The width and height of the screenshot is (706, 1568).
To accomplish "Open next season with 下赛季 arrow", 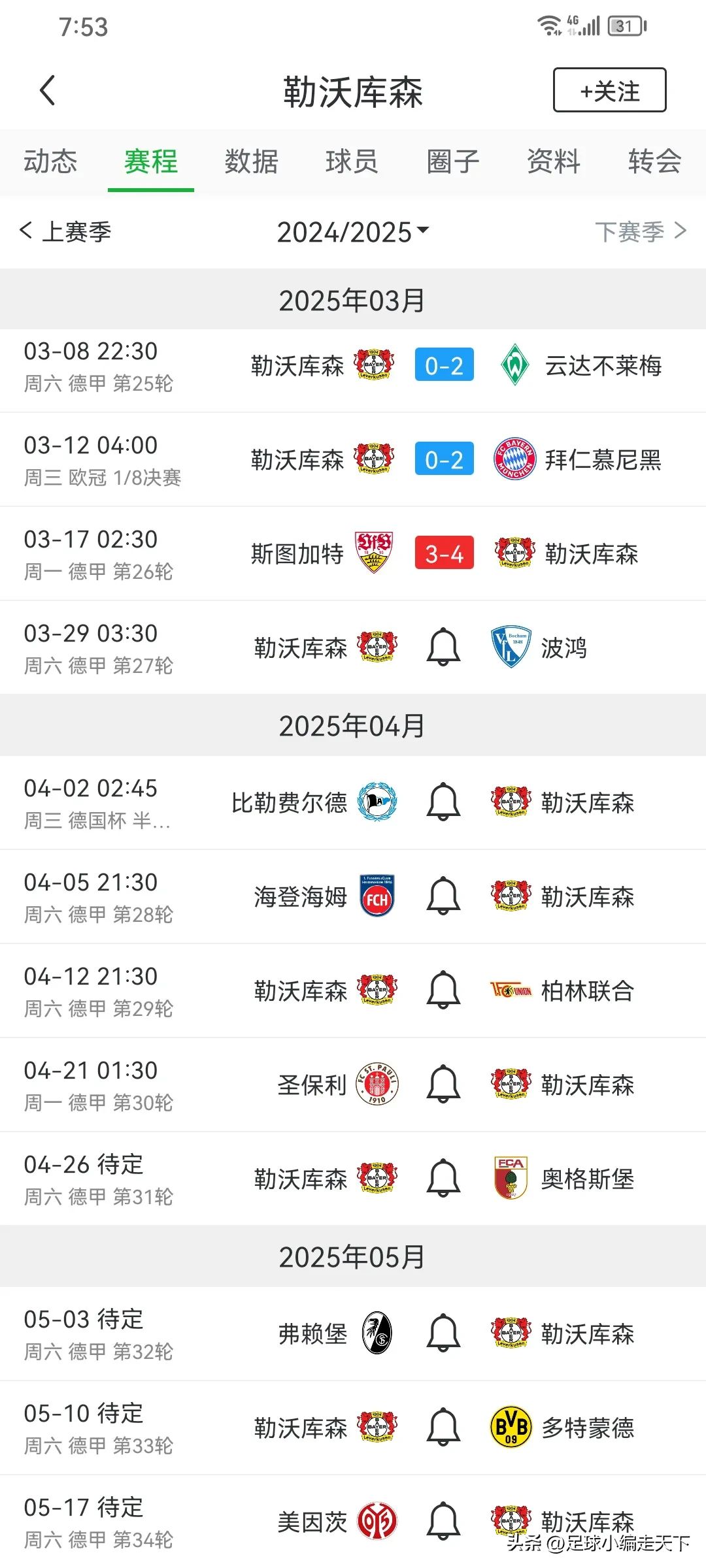I will [641, 232].
